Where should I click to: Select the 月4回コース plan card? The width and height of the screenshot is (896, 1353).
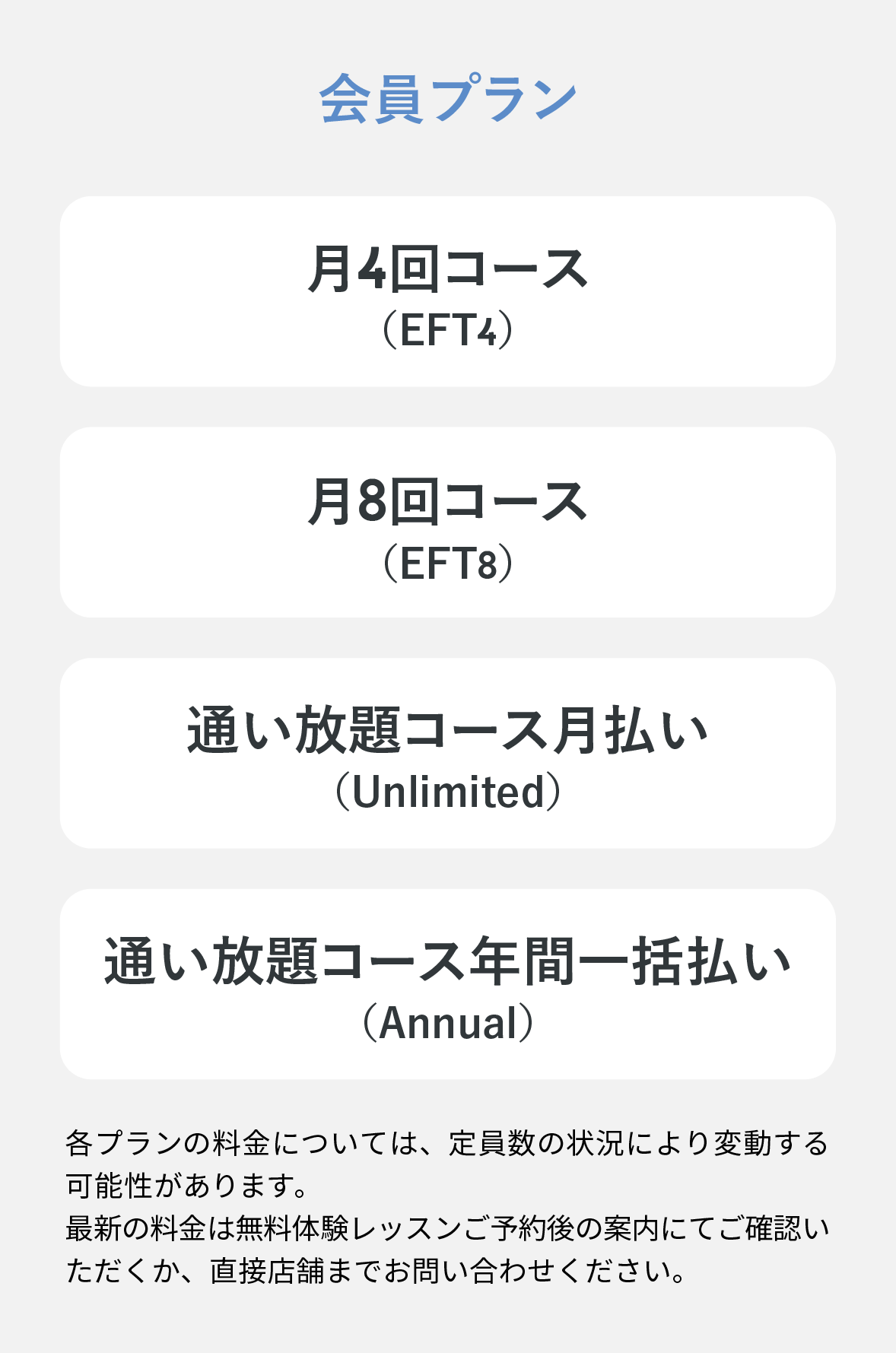click(x=448, y=293)
